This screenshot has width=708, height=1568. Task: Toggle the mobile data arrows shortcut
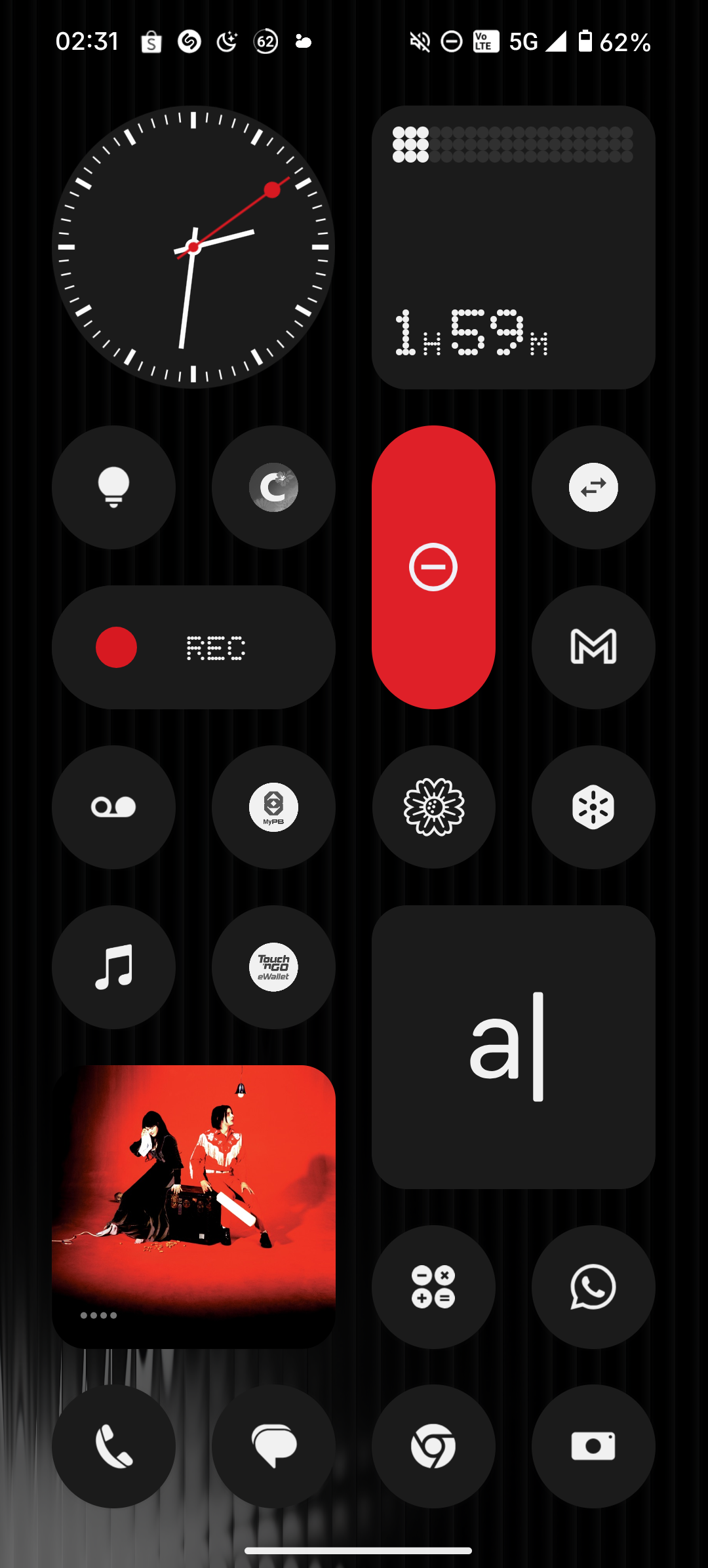point(593,487)
